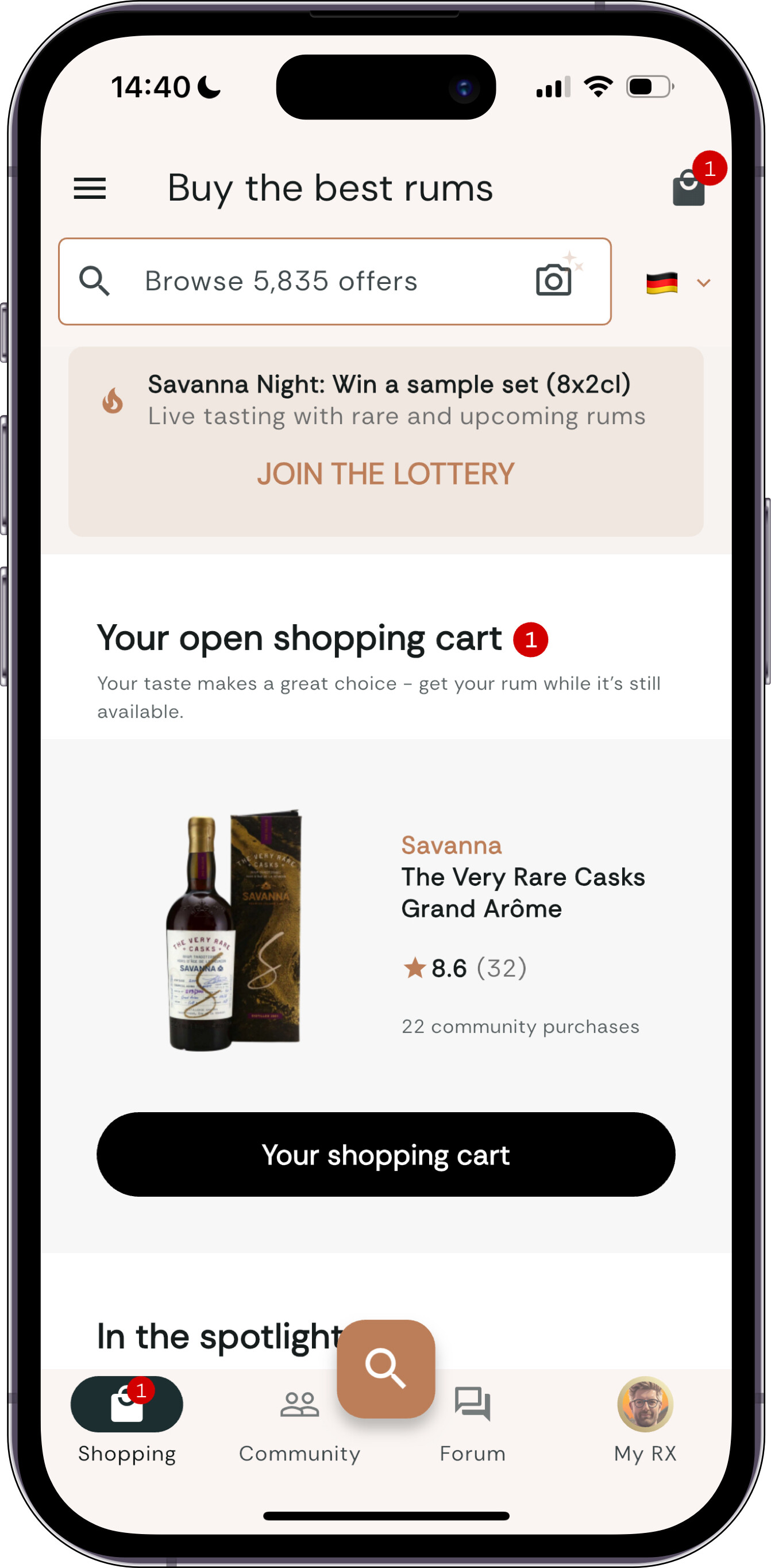
Task: Expand the German flag country dropdown
Action: [x=677, y=283]
